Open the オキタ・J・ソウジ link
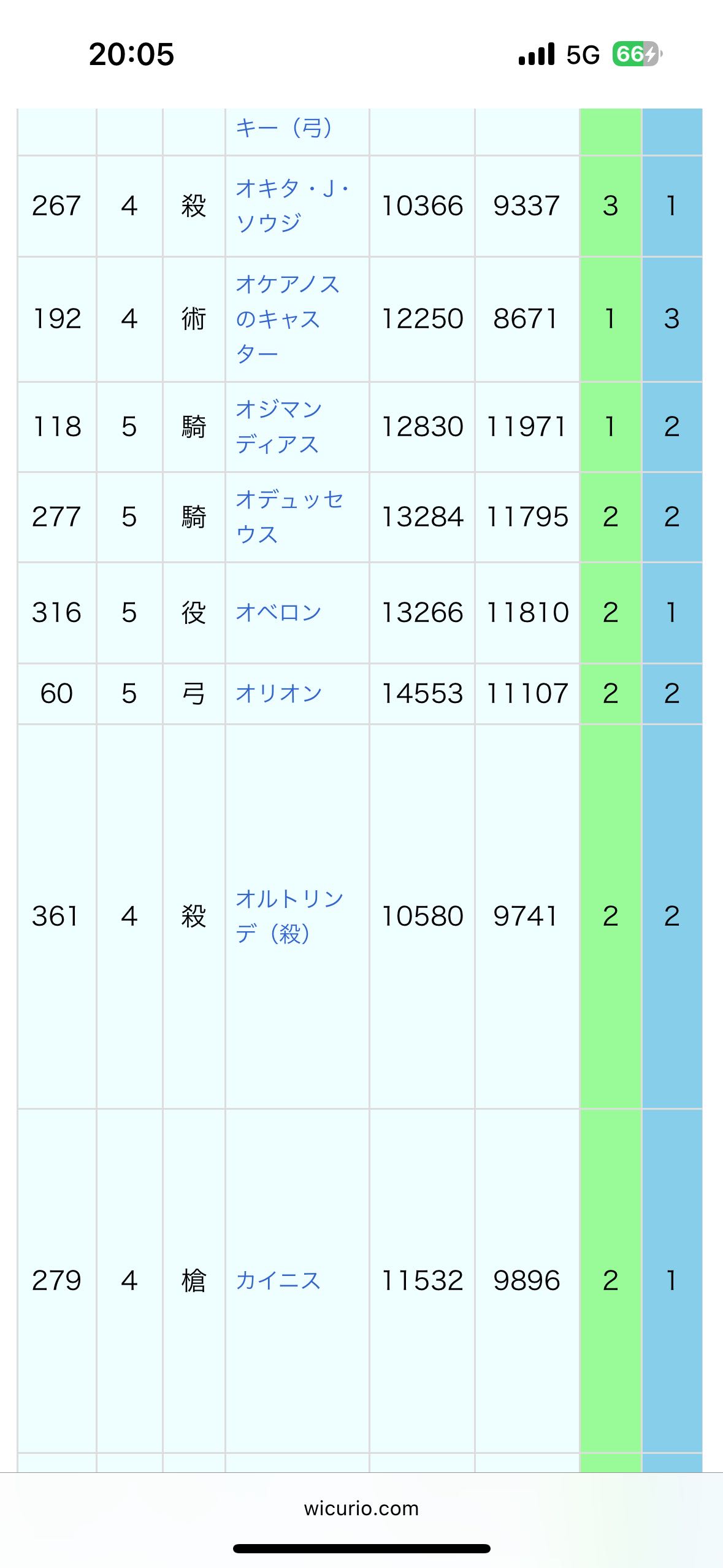Image resolution: width=723 pixels, height=1568 pixels. point(291,205)
